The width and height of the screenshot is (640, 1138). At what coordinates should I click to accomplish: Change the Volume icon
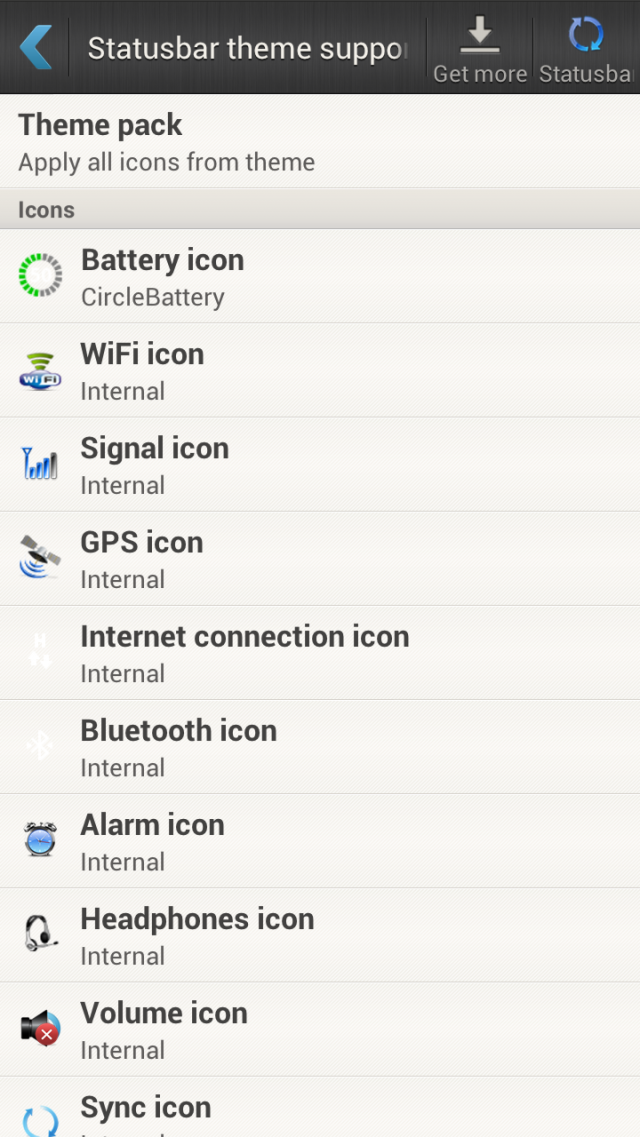coord(320,1030)
